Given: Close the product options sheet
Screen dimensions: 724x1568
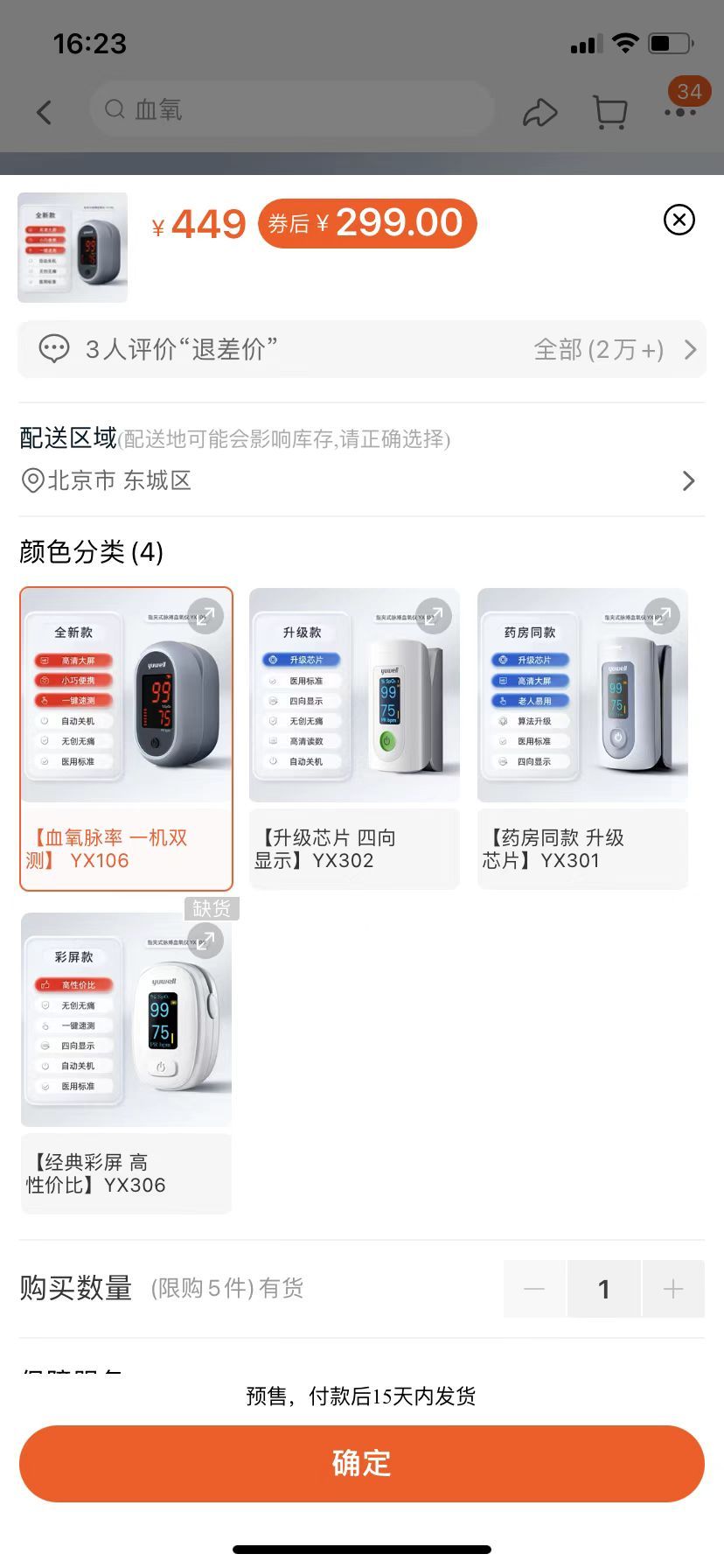Looking at the screenshot, I should (679, 220).
